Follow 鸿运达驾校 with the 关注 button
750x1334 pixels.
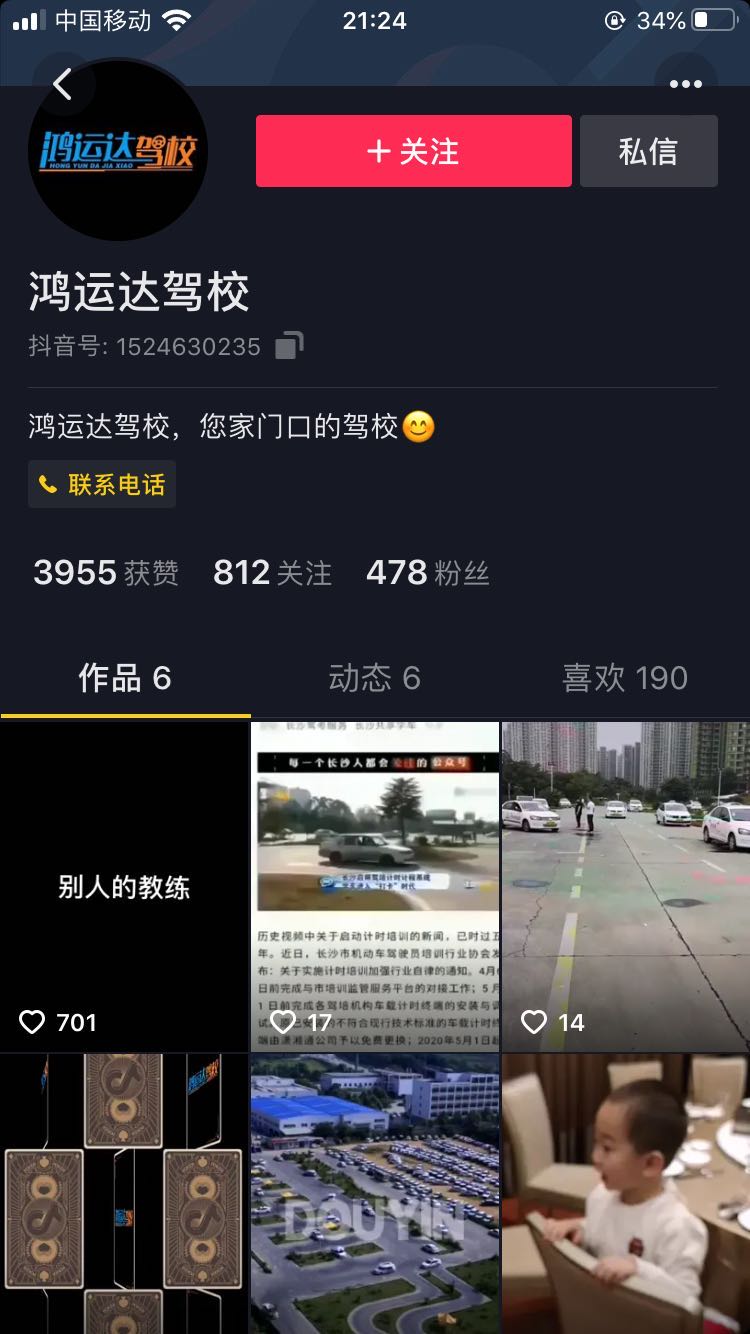coord(413,151)
